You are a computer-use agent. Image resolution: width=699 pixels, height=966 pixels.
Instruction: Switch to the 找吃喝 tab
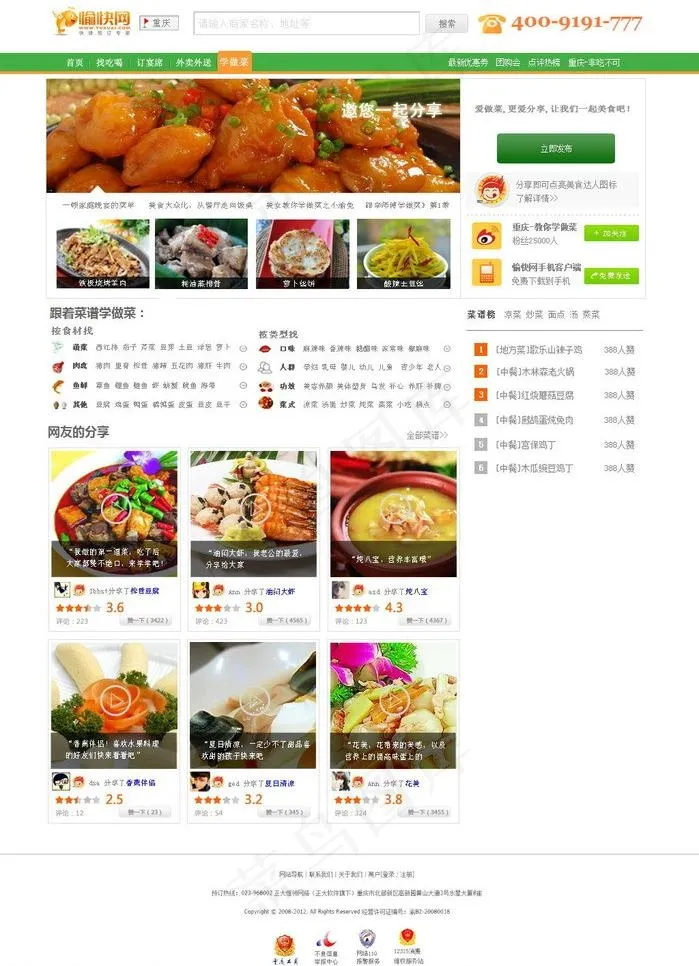click(109, 62)
